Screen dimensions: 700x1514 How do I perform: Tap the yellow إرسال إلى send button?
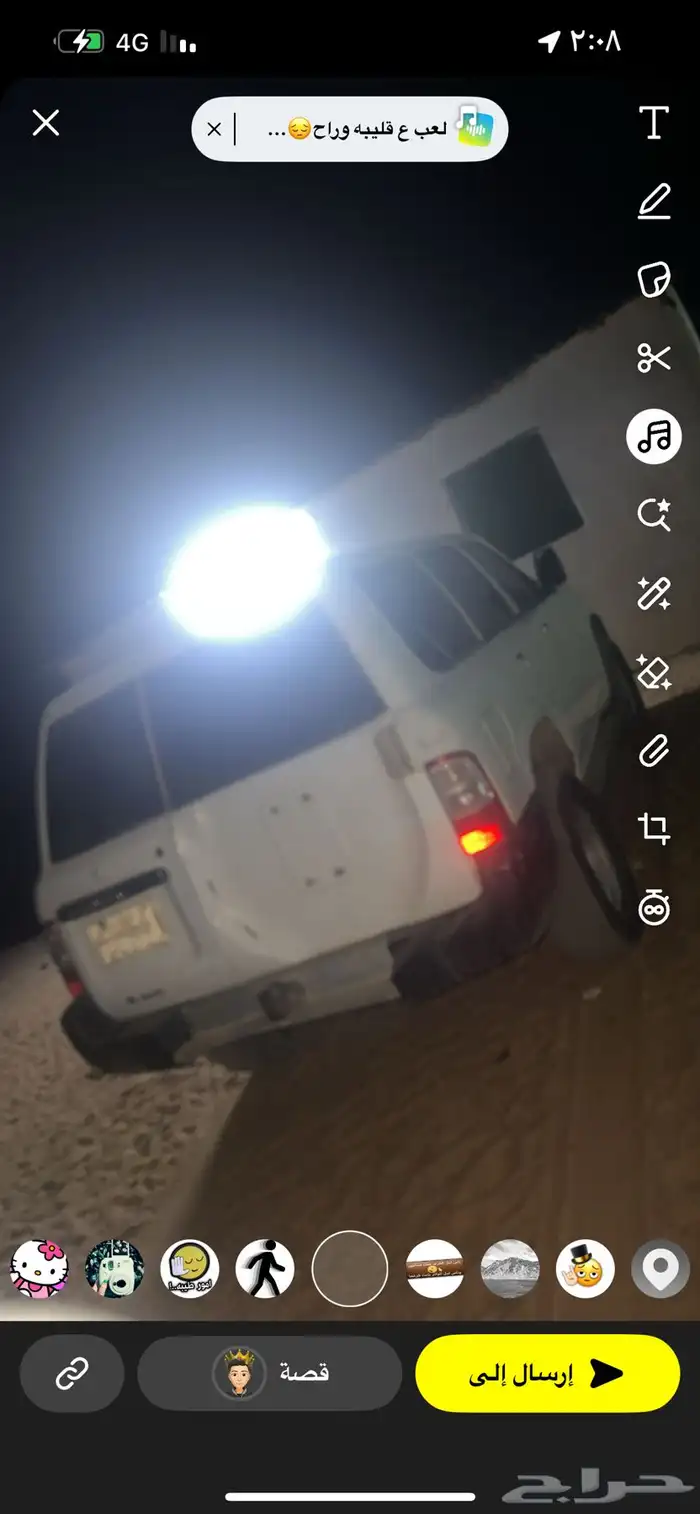[547, 1374]
